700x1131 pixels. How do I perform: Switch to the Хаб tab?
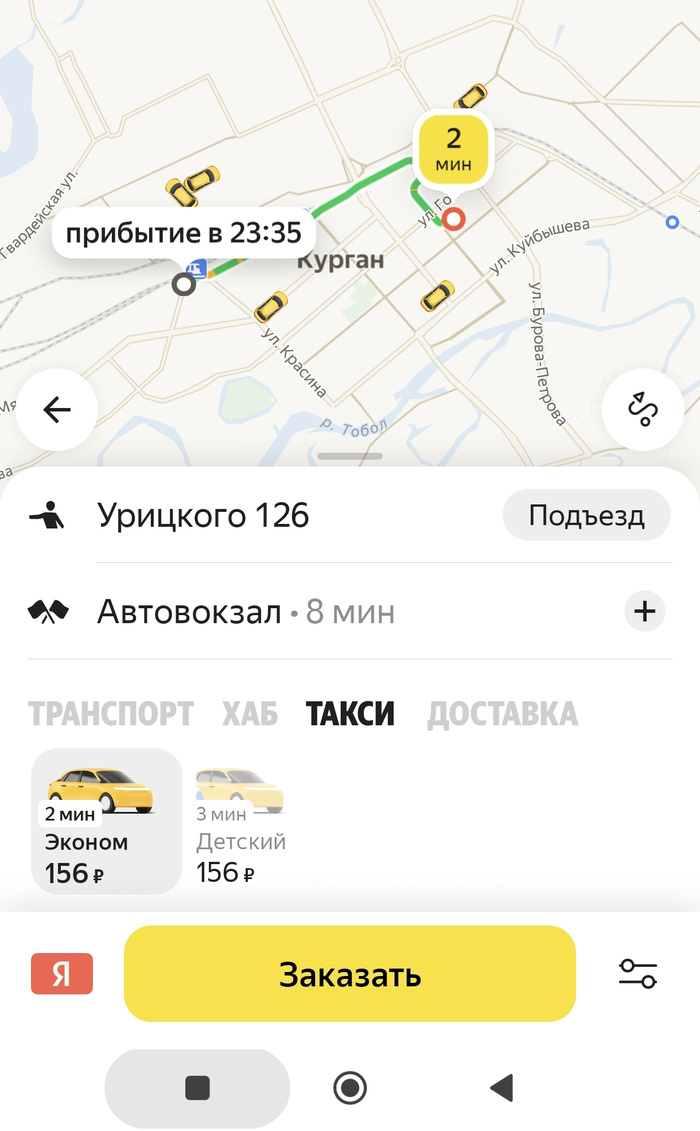[250, 714]
